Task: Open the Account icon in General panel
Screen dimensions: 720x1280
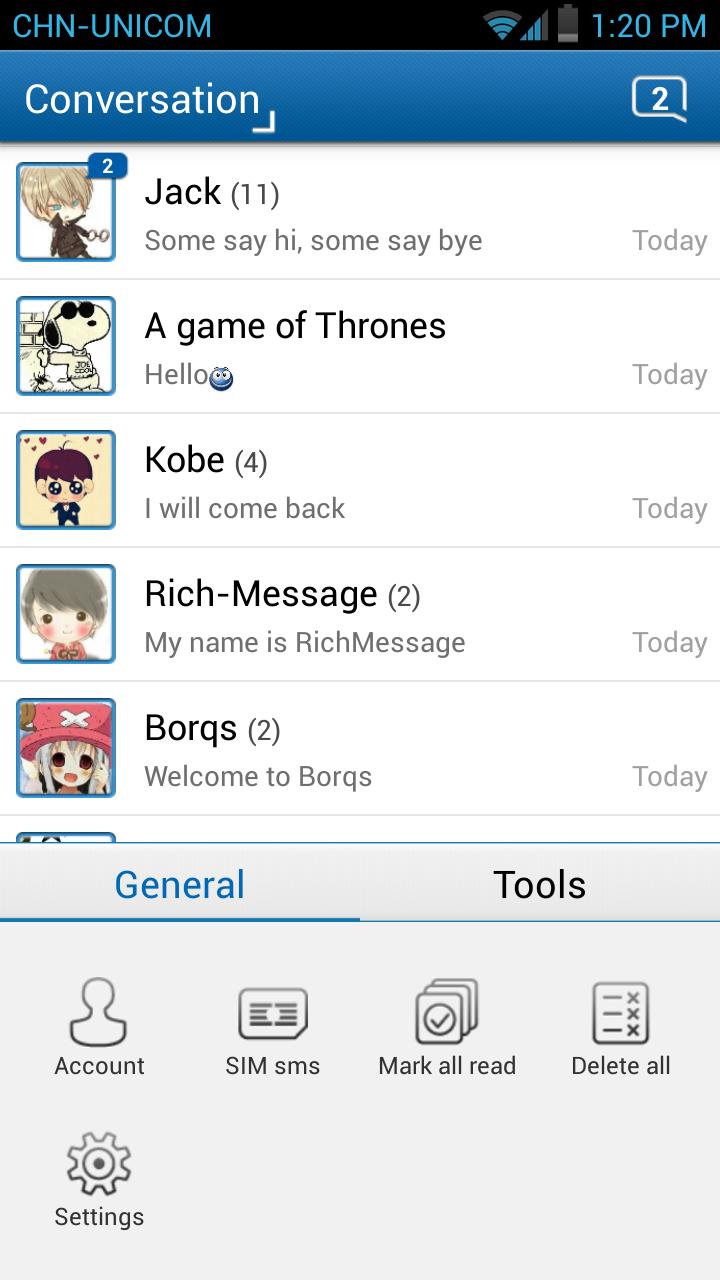Action: pyautogui.click(x=98, y=1013)
